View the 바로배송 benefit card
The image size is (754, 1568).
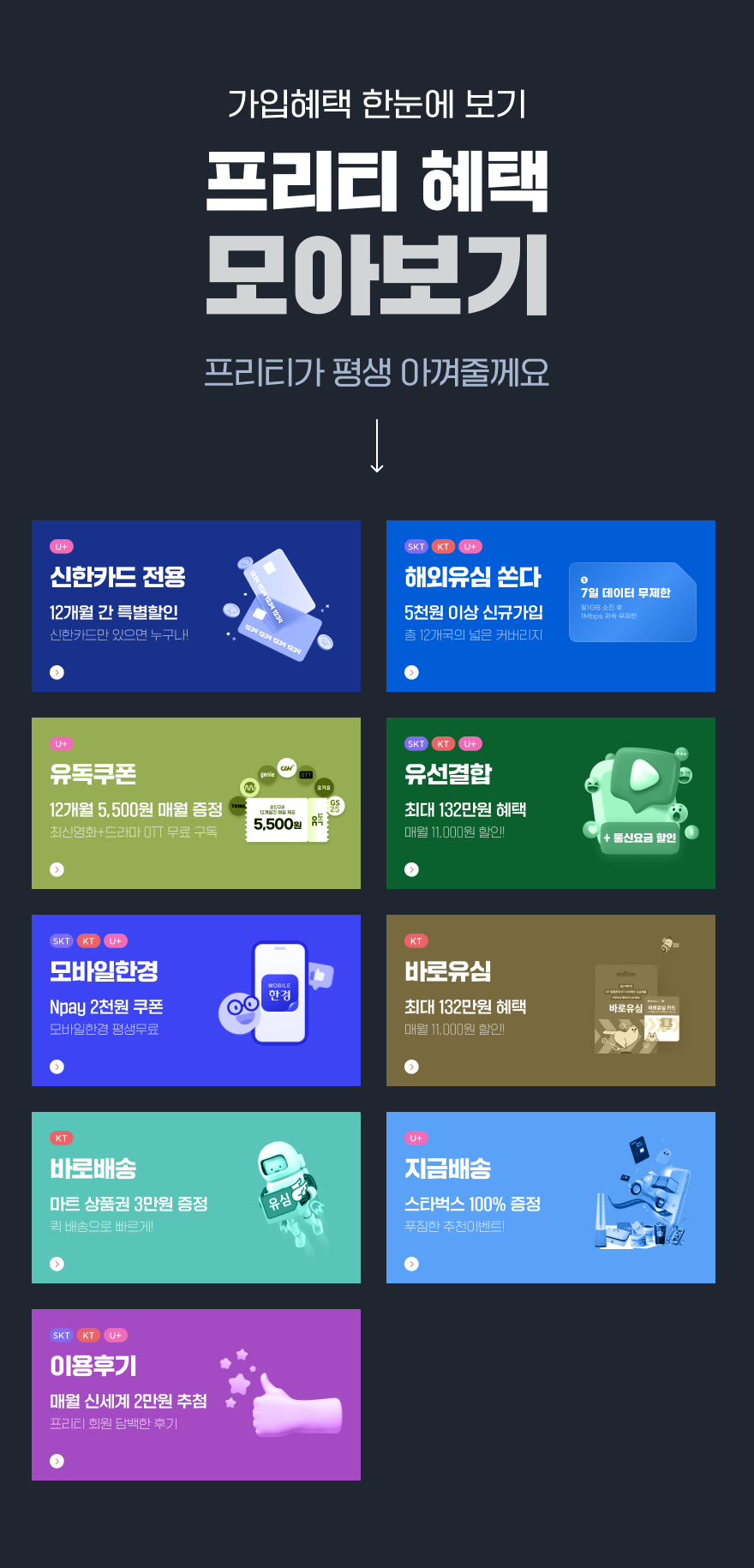pyautogui.click(x=195, y=1198)
